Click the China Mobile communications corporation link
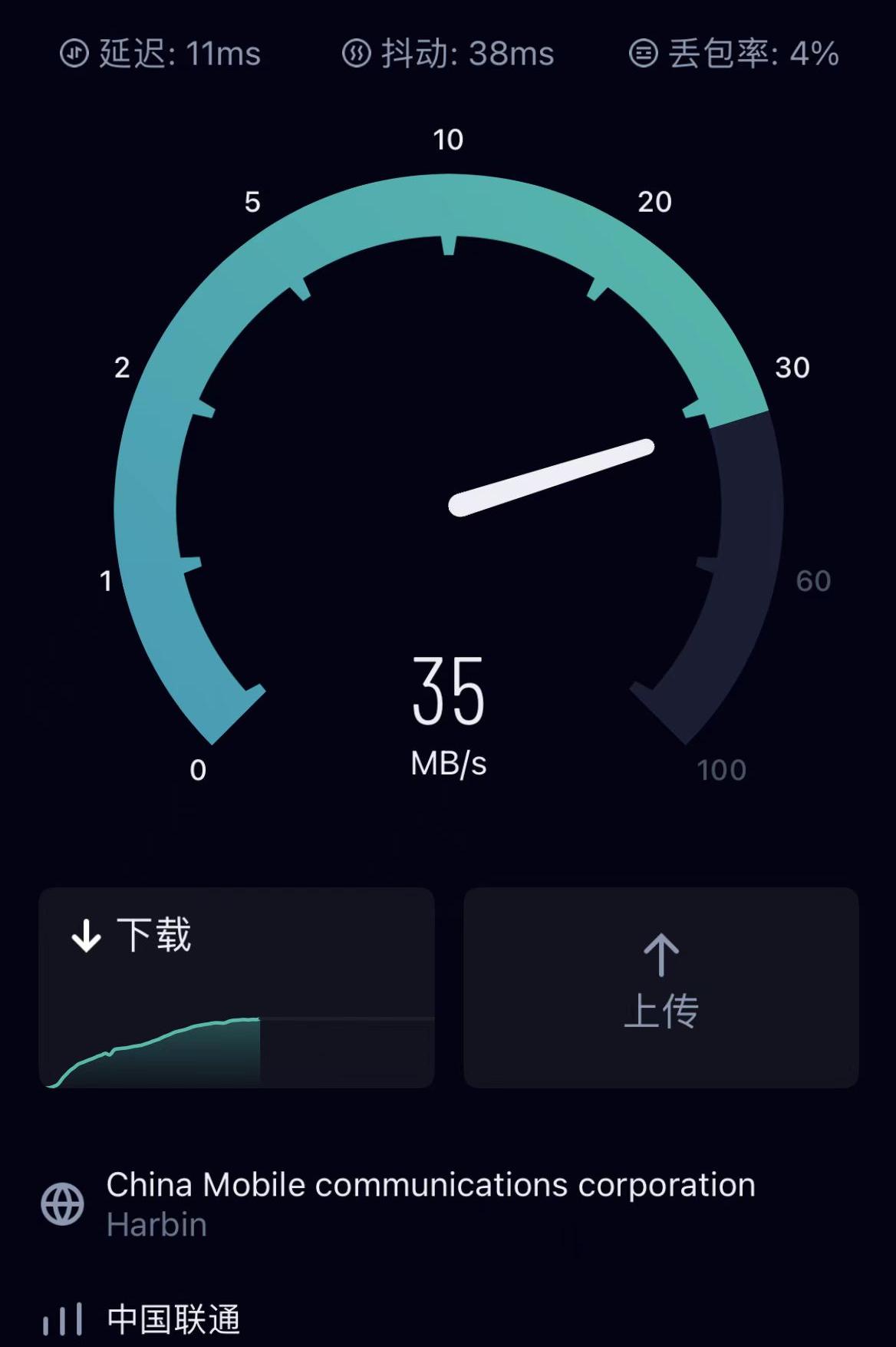The width and height of the screenshot is (896, 1347). point(430,1184)
